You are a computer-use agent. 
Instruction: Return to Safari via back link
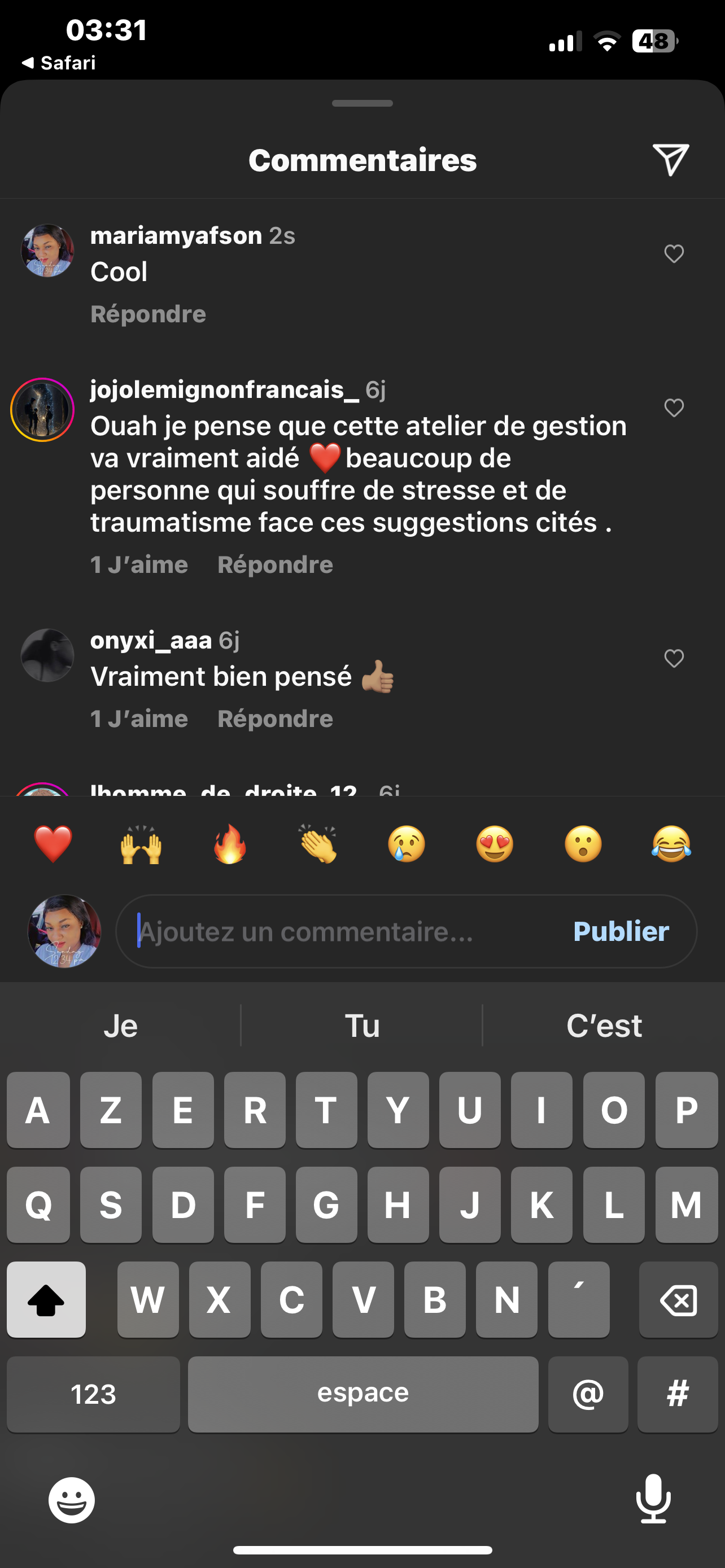tap(58, 63)
